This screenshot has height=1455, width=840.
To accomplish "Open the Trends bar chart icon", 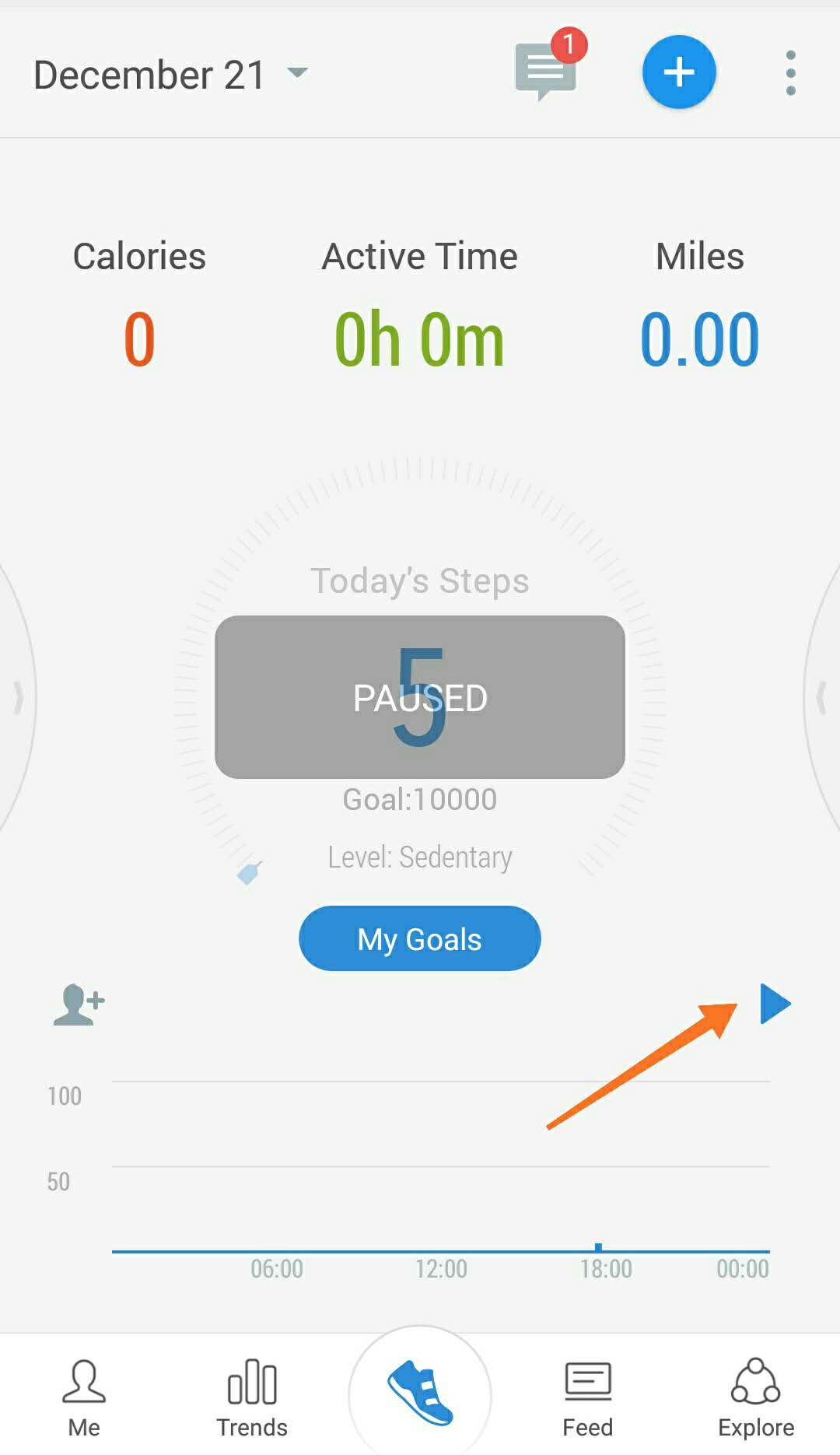I will (251, 1389).
